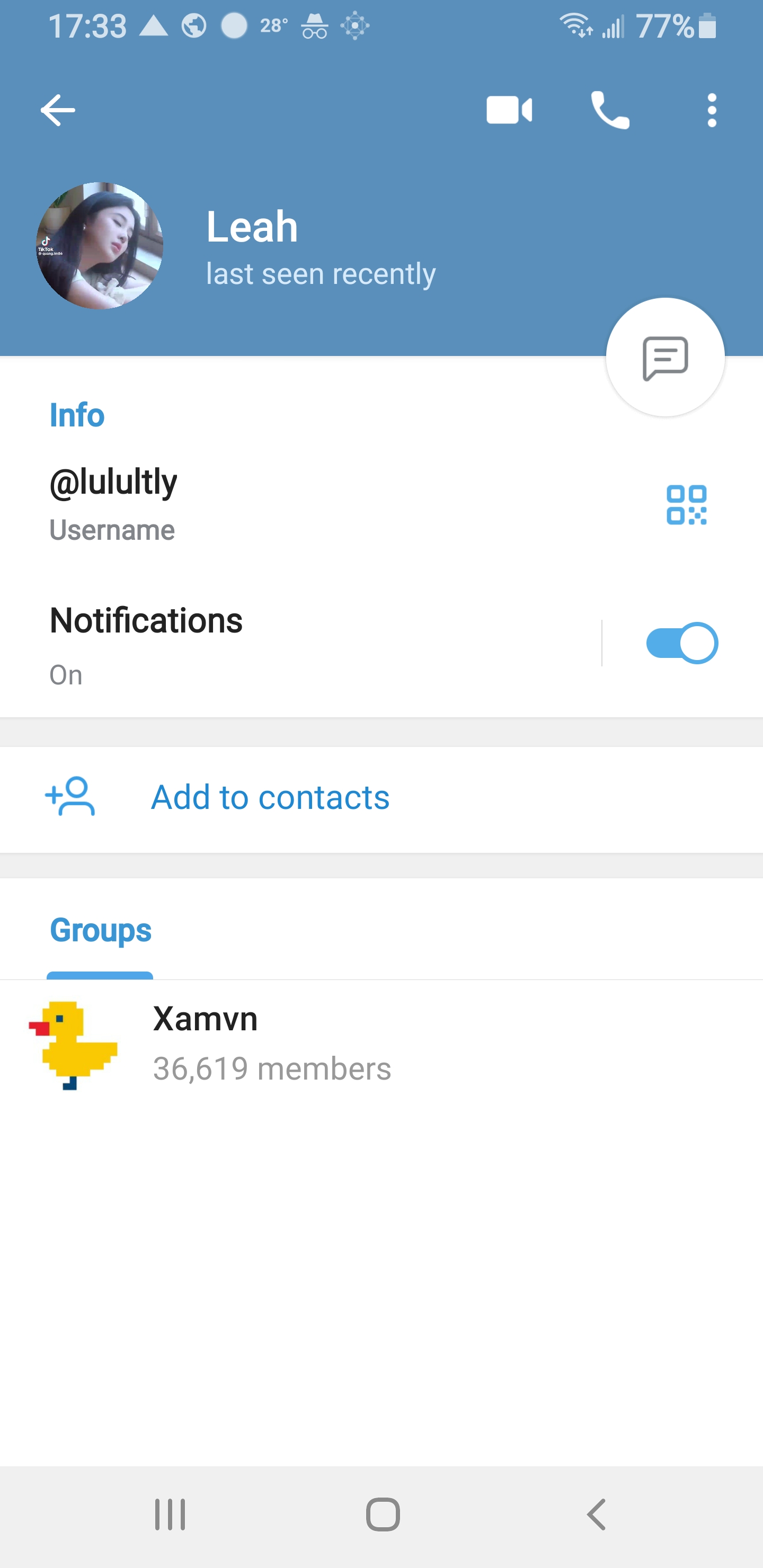This screenshot has width=763, height=1568.
Task: Add Leah to contacts
Action: (x=270, y=797)
